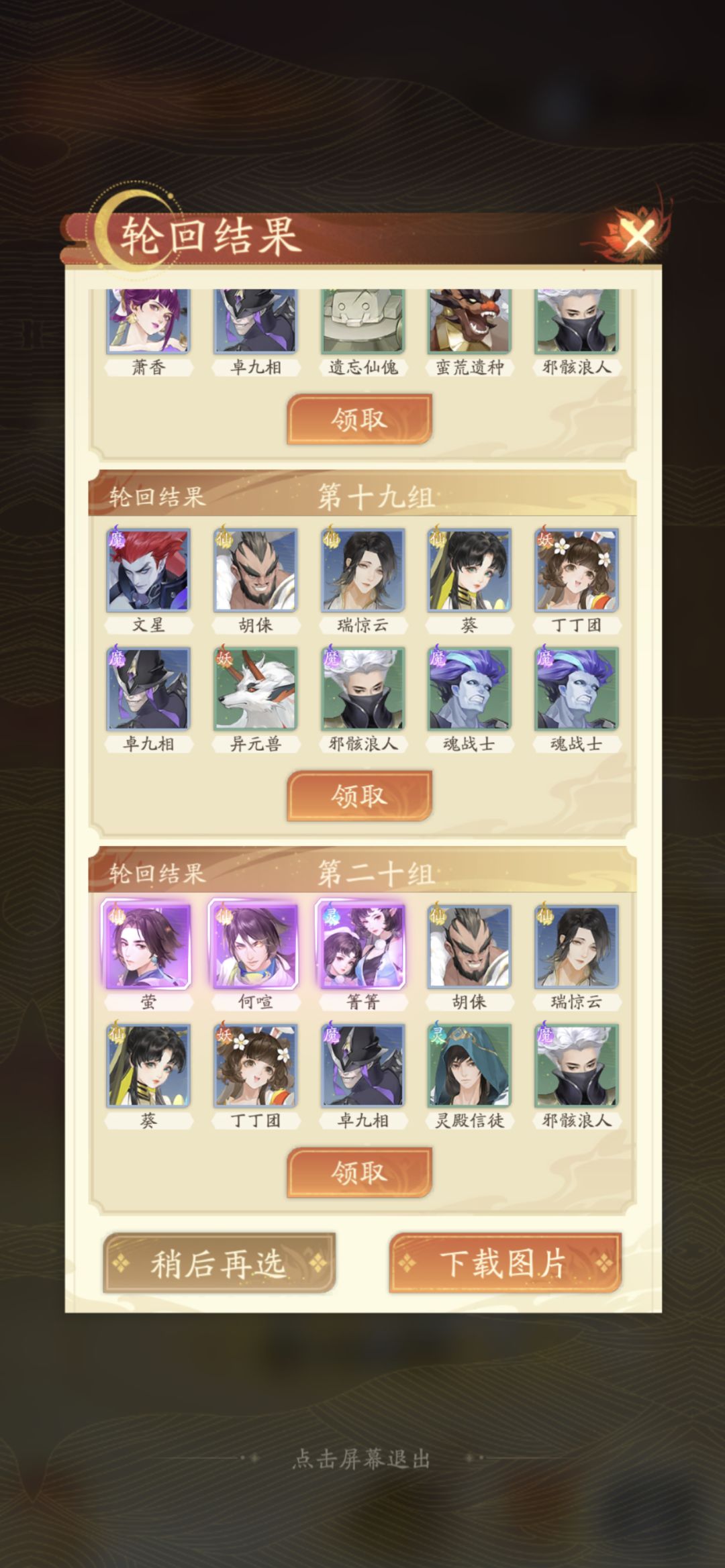The width and height of the screenshot is (725, 1568).
Task: Select the 何喧 character card
Action: (x=255, y=947)
